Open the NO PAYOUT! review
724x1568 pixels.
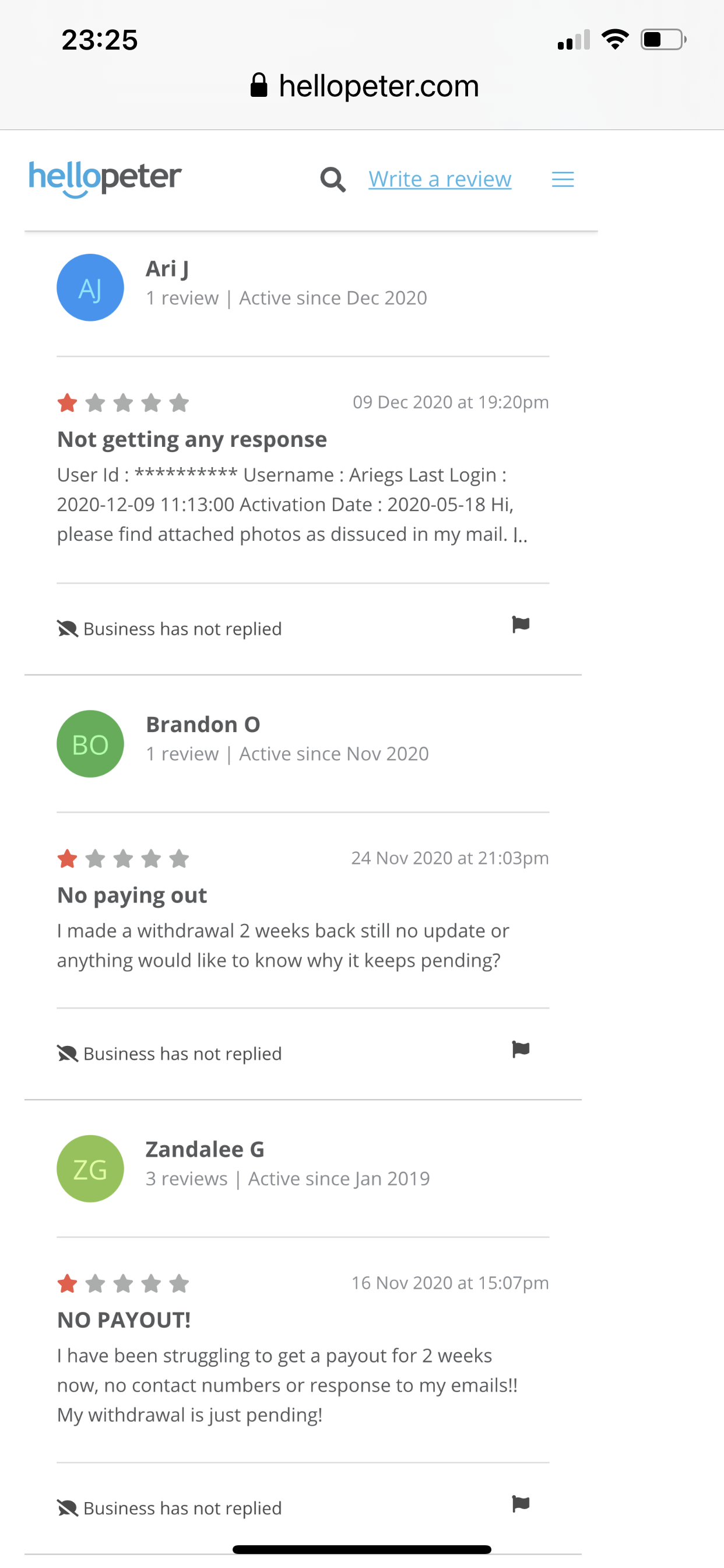pos(124,1320)
